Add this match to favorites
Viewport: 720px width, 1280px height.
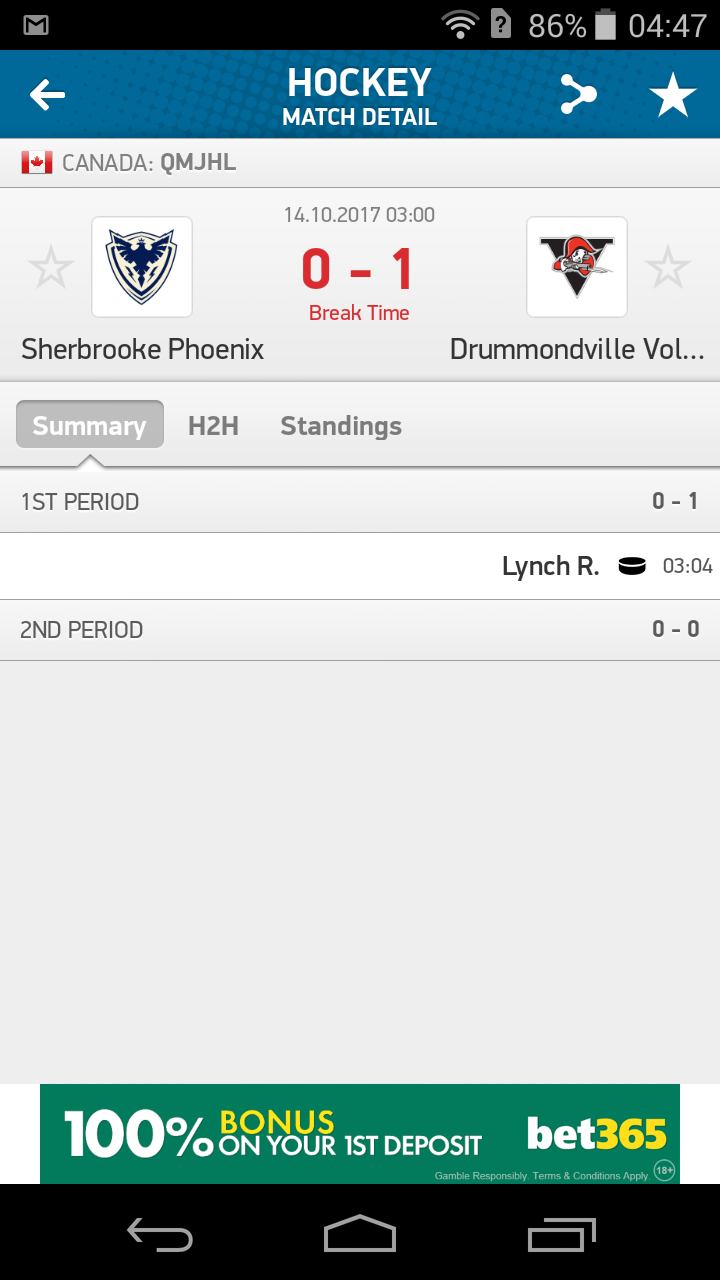pos(672,95)
